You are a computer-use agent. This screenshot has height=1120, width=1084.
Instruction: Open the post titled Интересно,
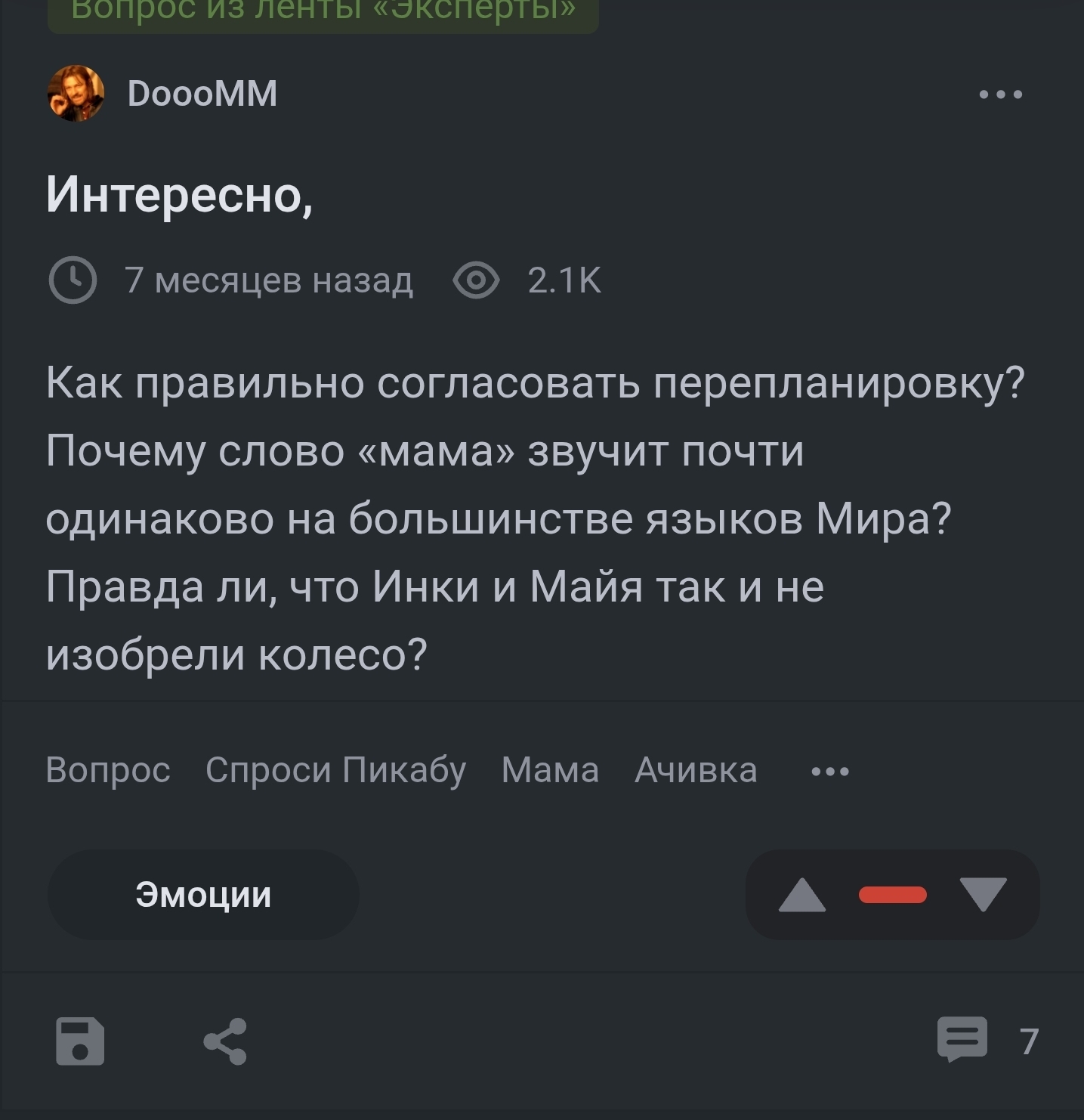coord(179,194)
